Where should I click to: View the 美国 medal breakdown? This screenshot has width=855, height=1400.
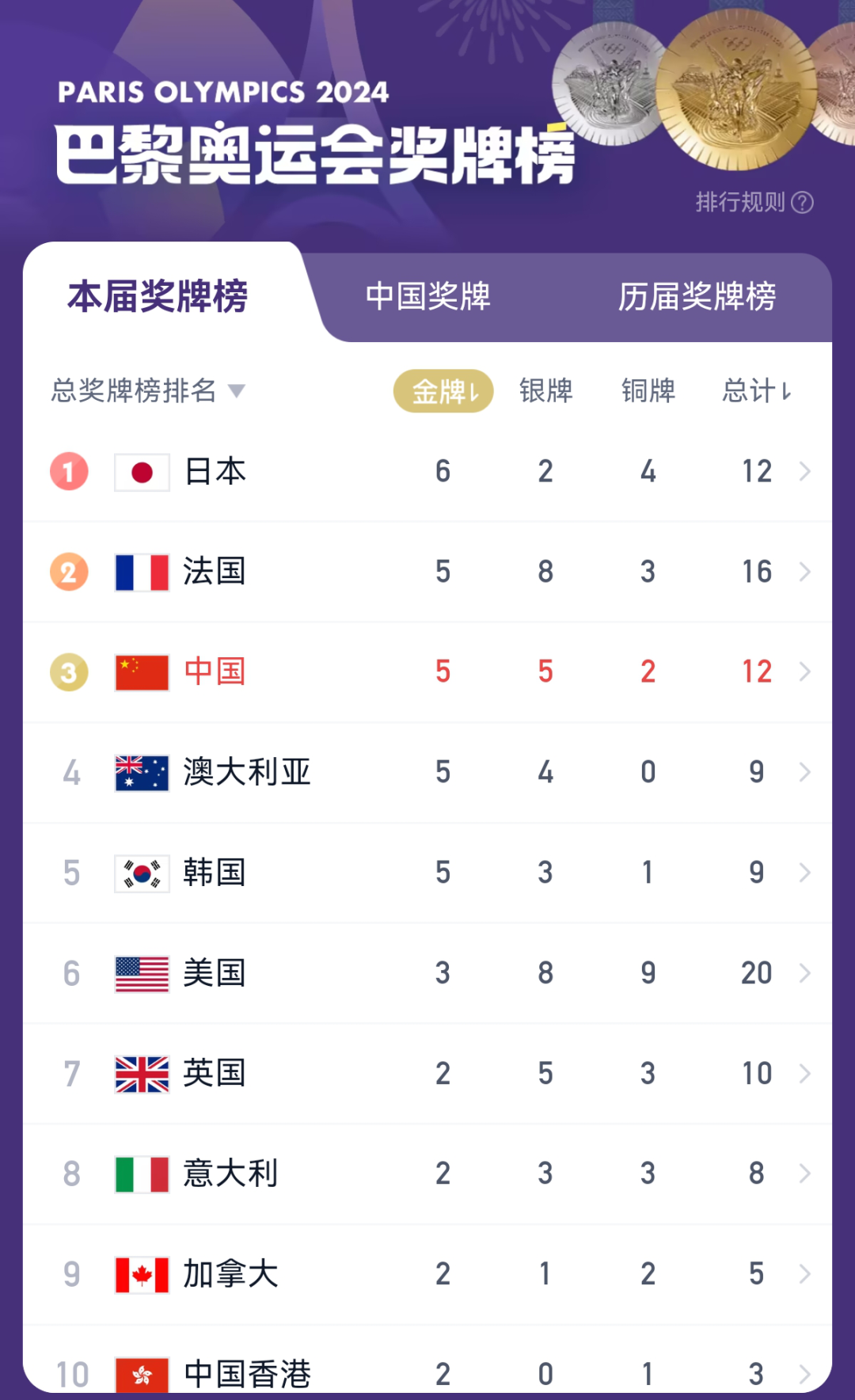click(x=427, y=973)
